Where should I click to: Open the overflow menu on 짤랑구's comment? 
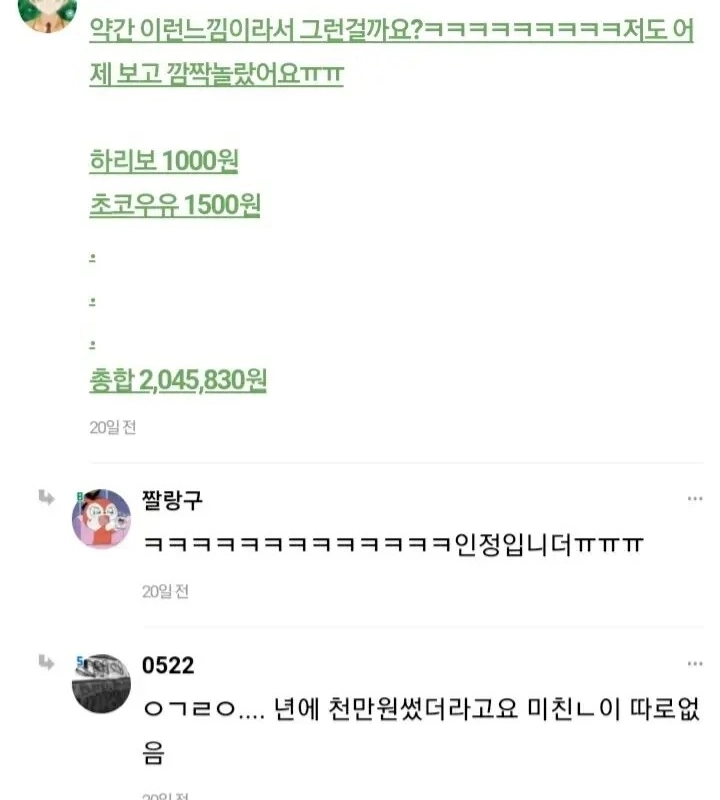(x=694, y=499)
